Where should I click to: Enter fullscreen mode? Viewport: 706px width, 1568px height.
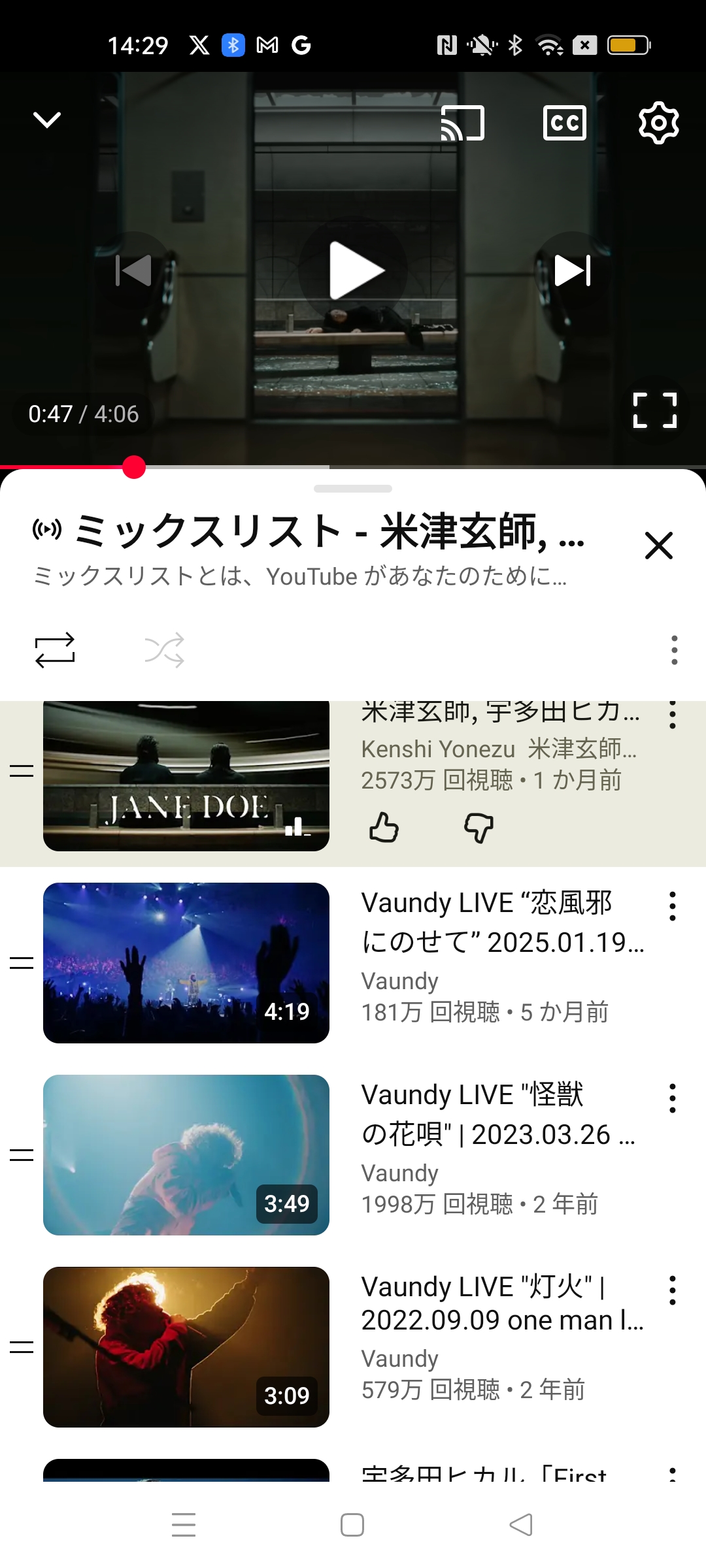(654, 411)
